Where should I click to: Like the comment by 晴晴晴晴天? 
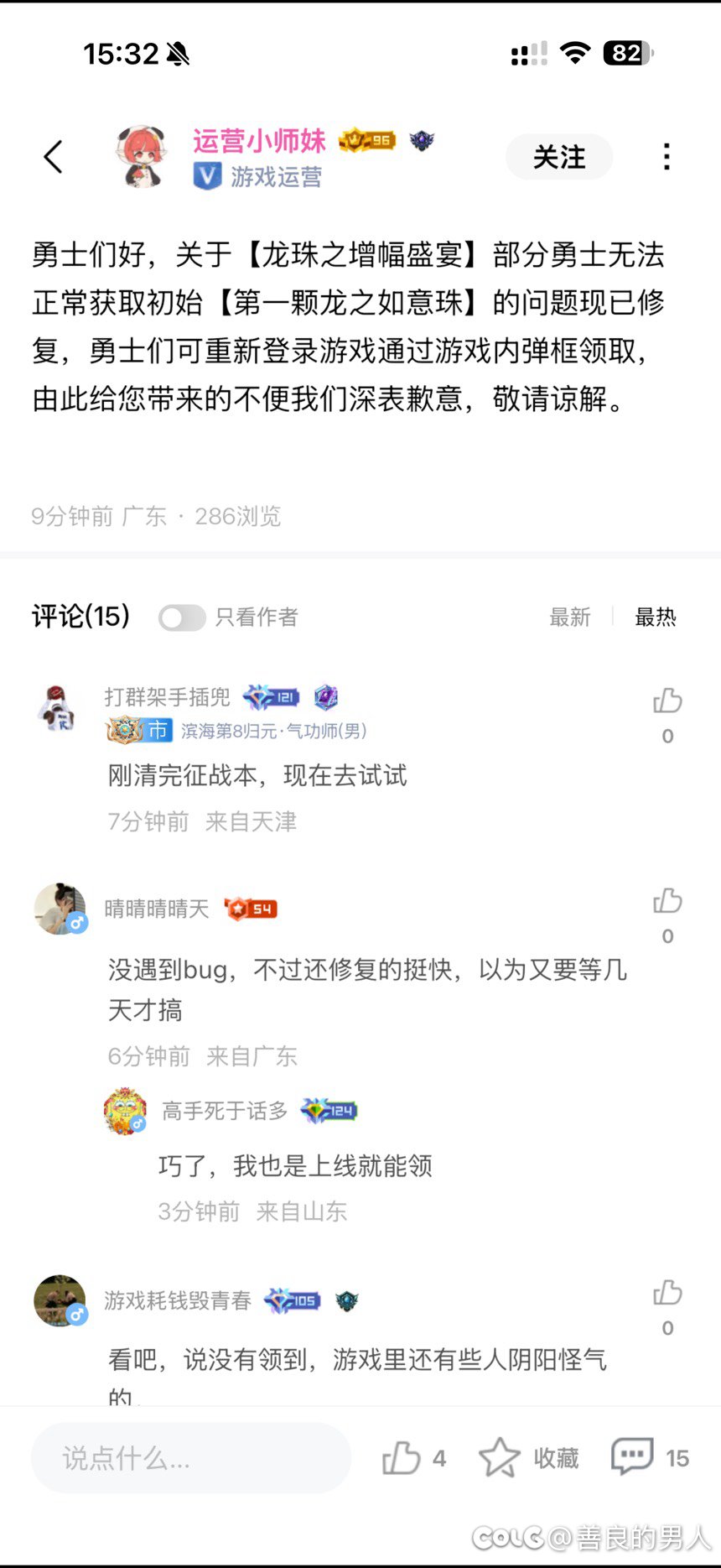pyautogui.click(x=667, y=902)
